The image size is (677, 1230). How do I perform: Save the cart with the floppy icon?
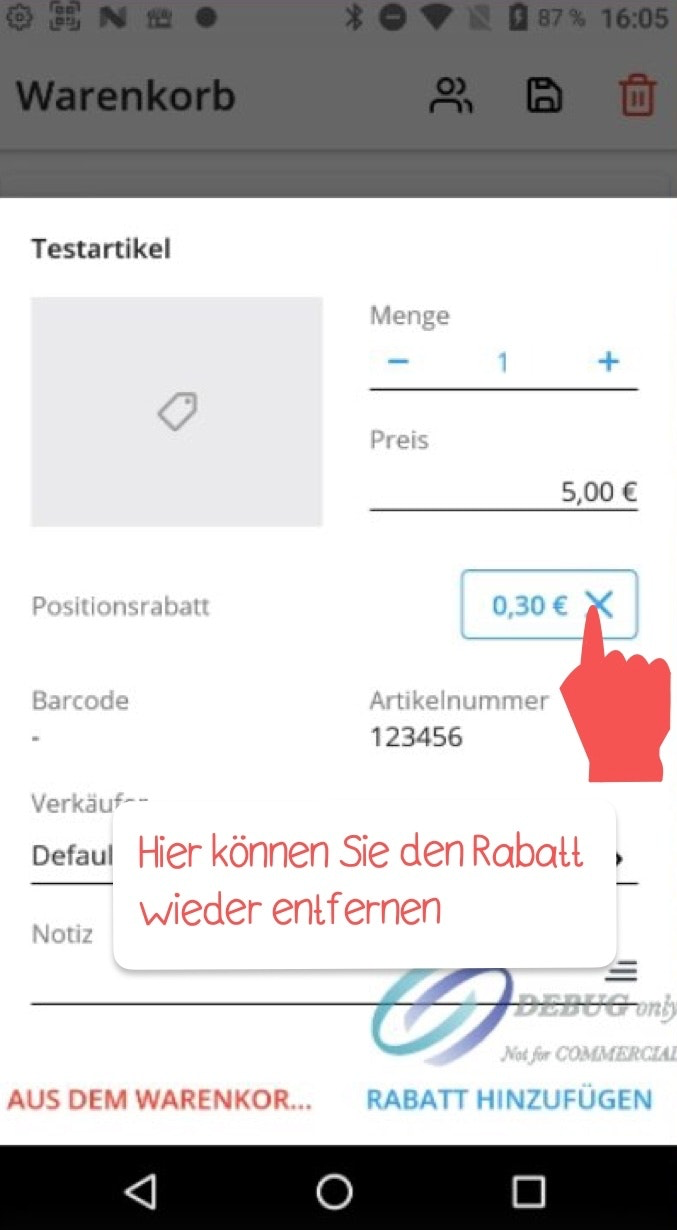(x=544, y=96)
